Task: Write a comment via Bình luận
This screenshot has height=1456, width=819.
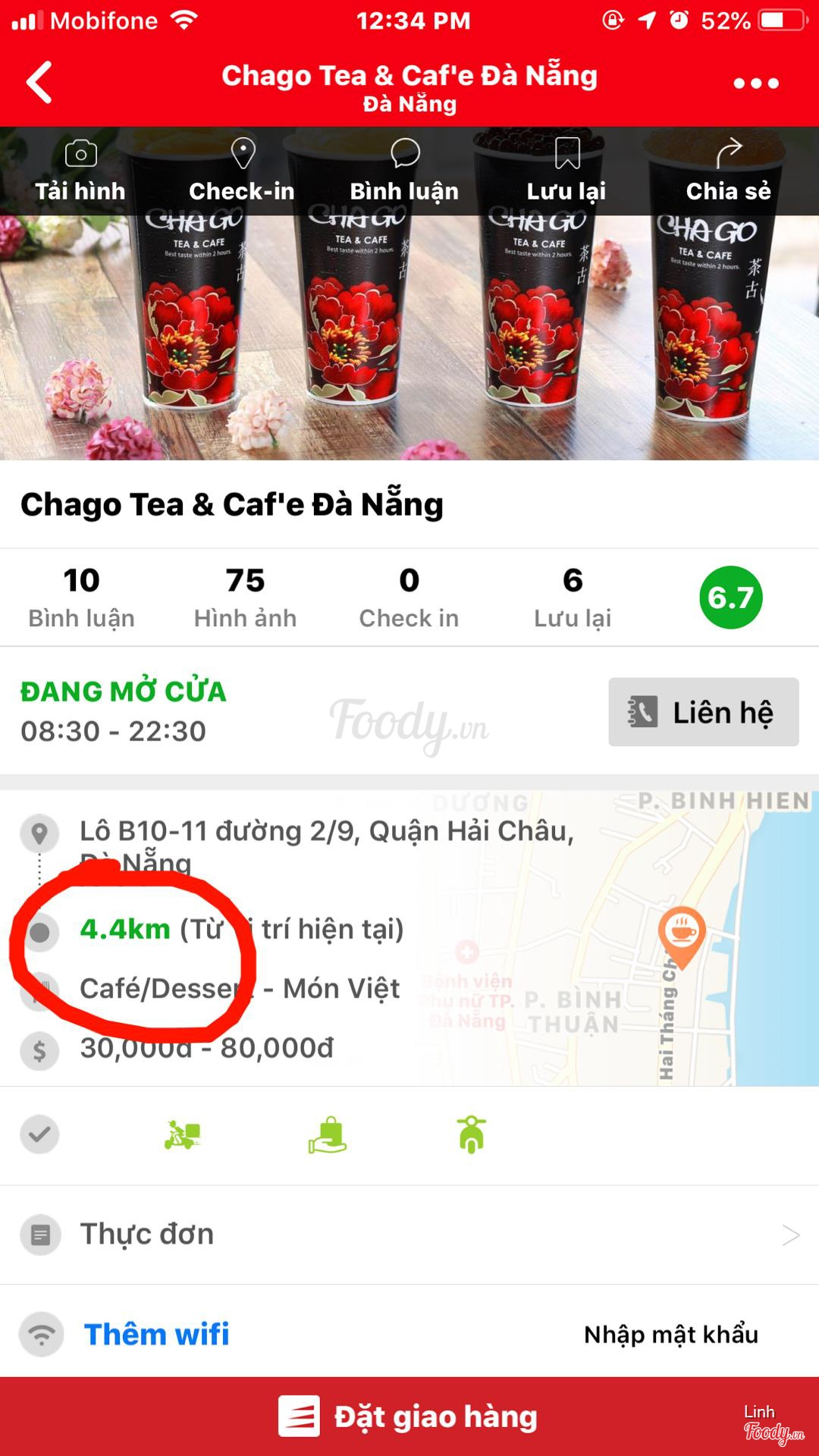Action: (404, 171)
